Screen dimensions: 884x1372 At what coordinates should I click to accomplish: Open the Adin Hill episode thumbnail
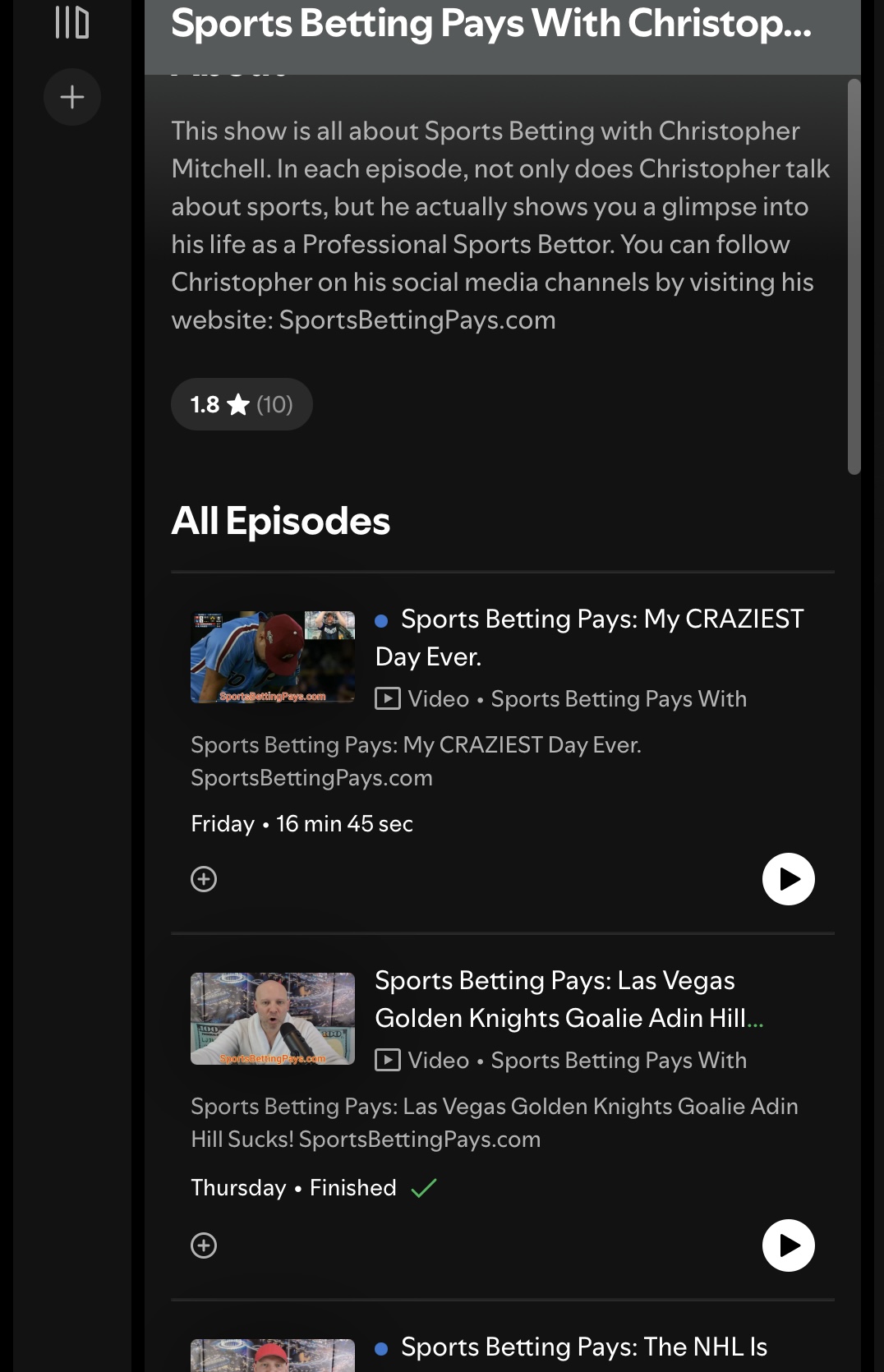[273, 1019]
